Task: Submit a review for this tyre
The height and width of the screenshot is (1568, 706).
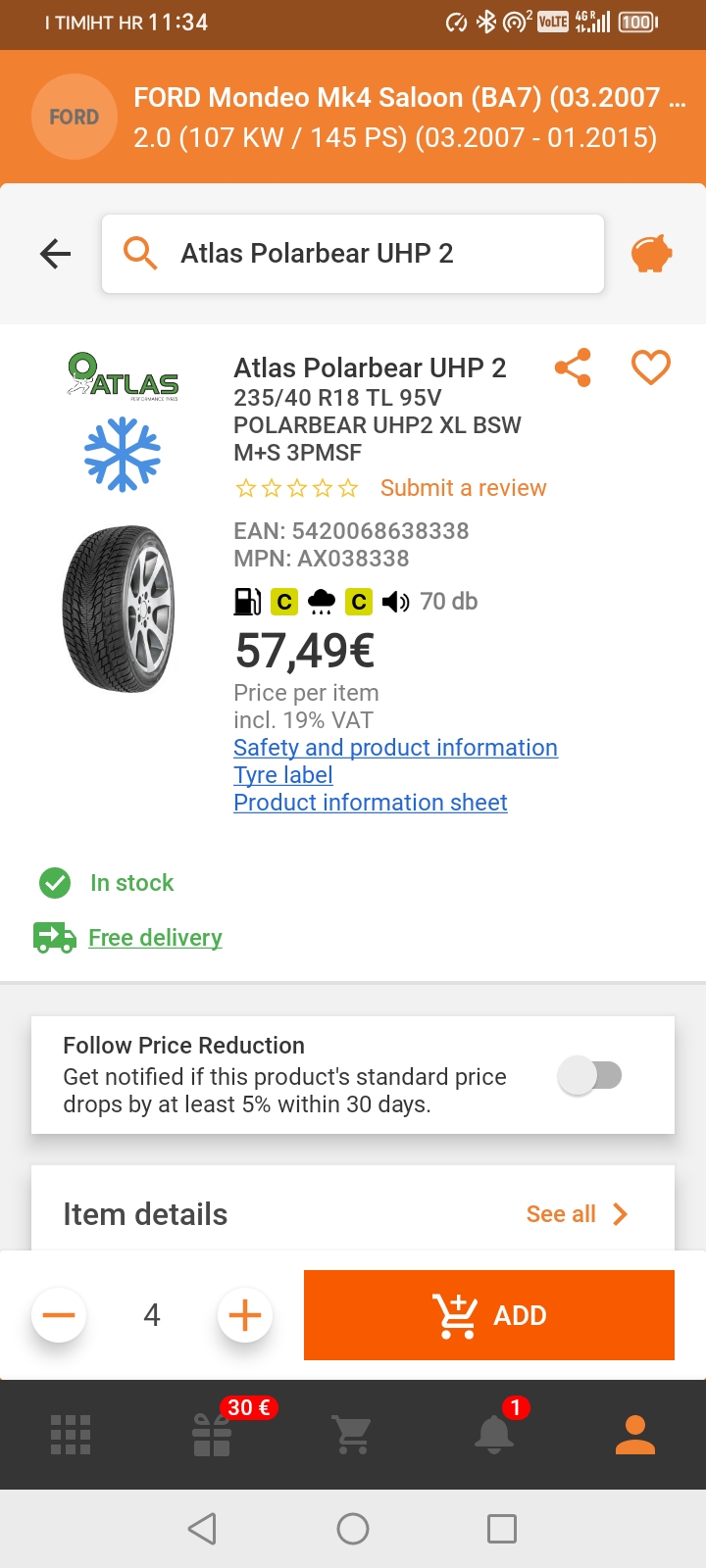Action: coord(463,488)
